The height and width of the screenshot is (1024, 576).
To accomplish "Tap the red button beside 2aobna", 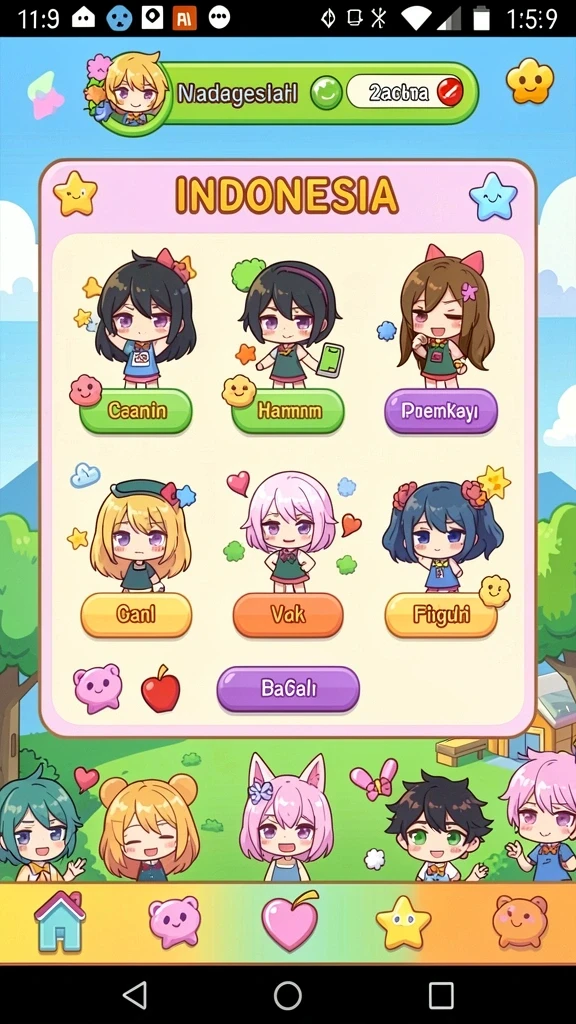I will [x=450, y=91].
